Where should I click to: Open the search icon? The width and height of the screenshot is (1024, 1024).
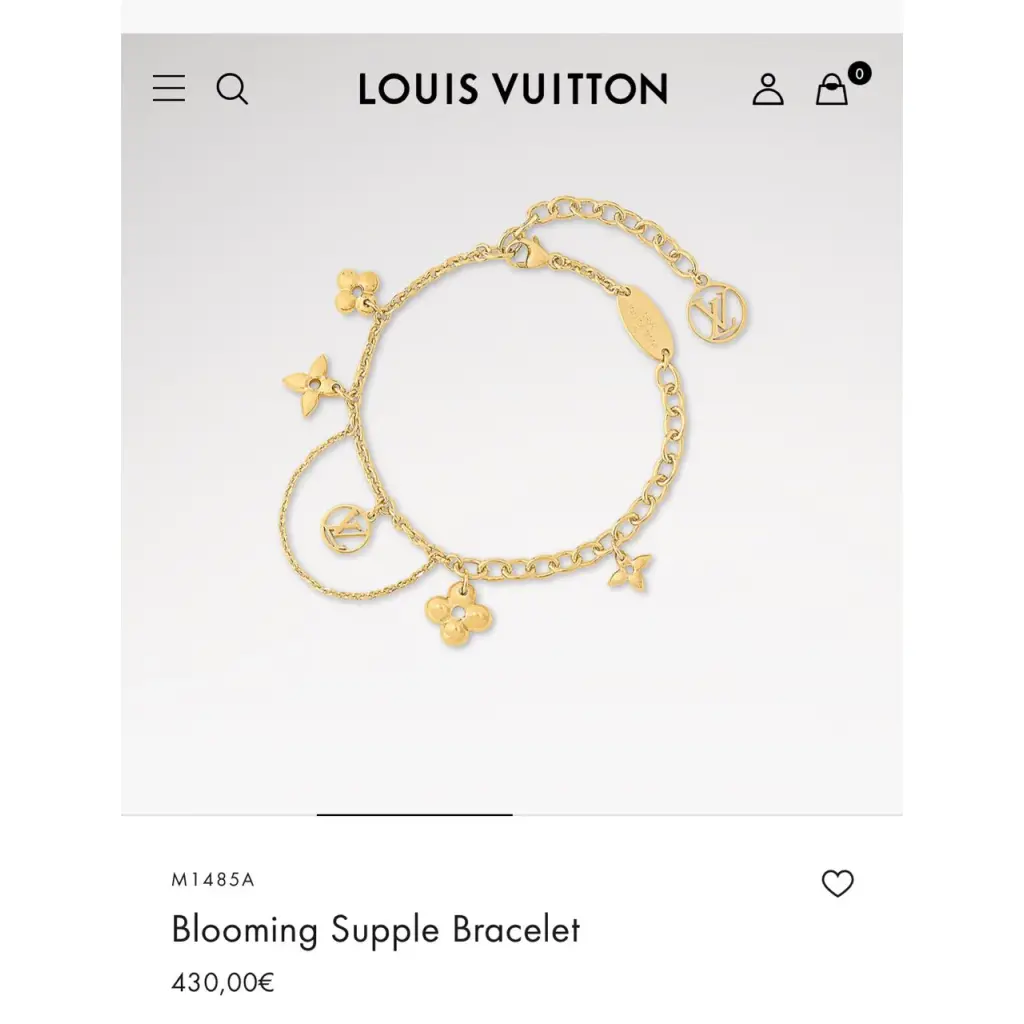(x=232, y=90)
